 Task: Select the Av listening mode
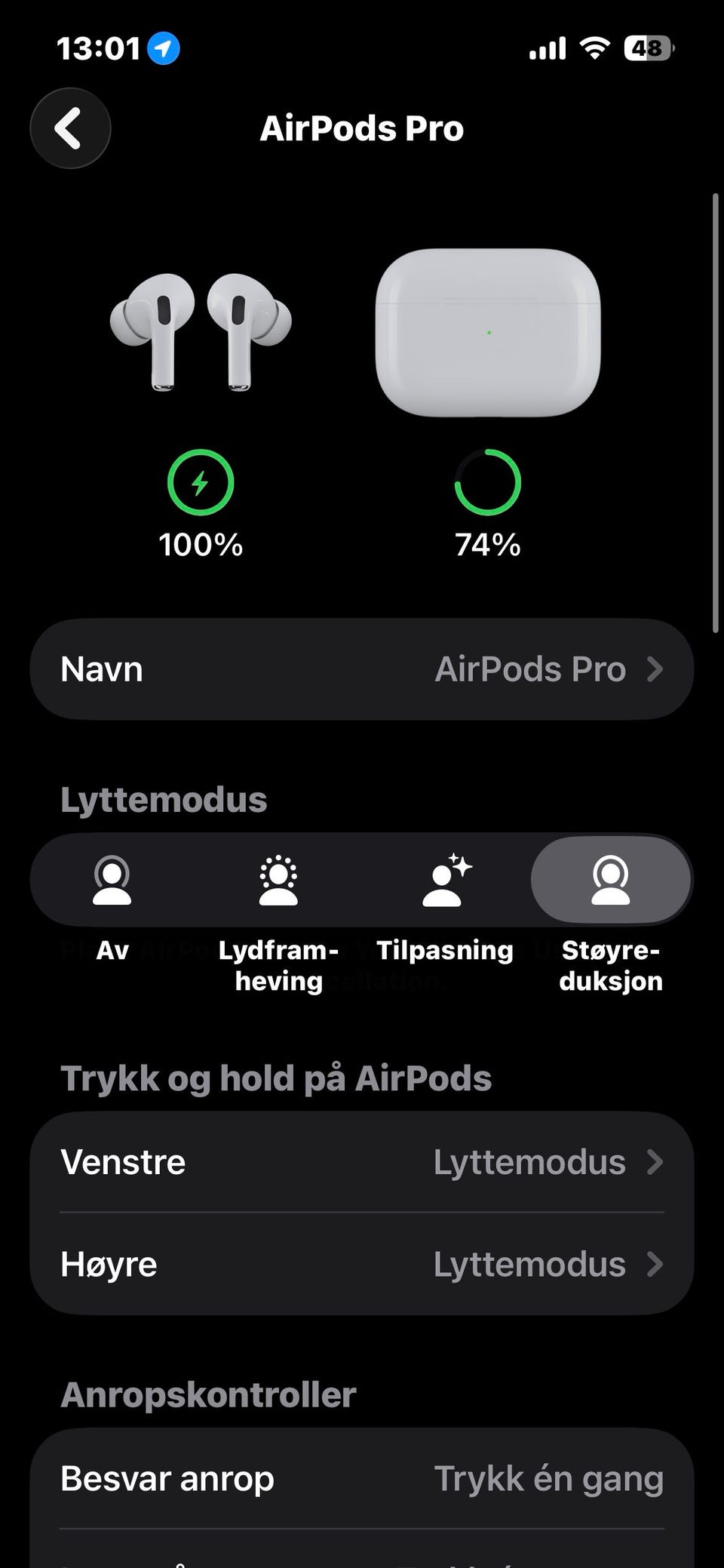(112, 880)
